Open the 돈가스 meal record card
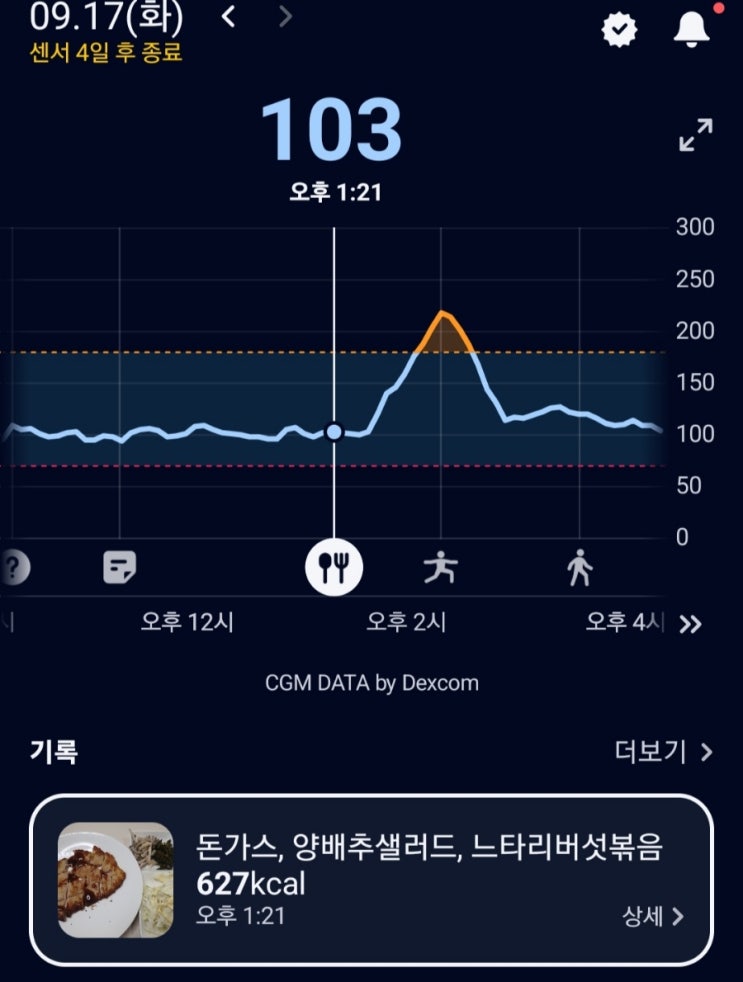 [x=372, y=880]
